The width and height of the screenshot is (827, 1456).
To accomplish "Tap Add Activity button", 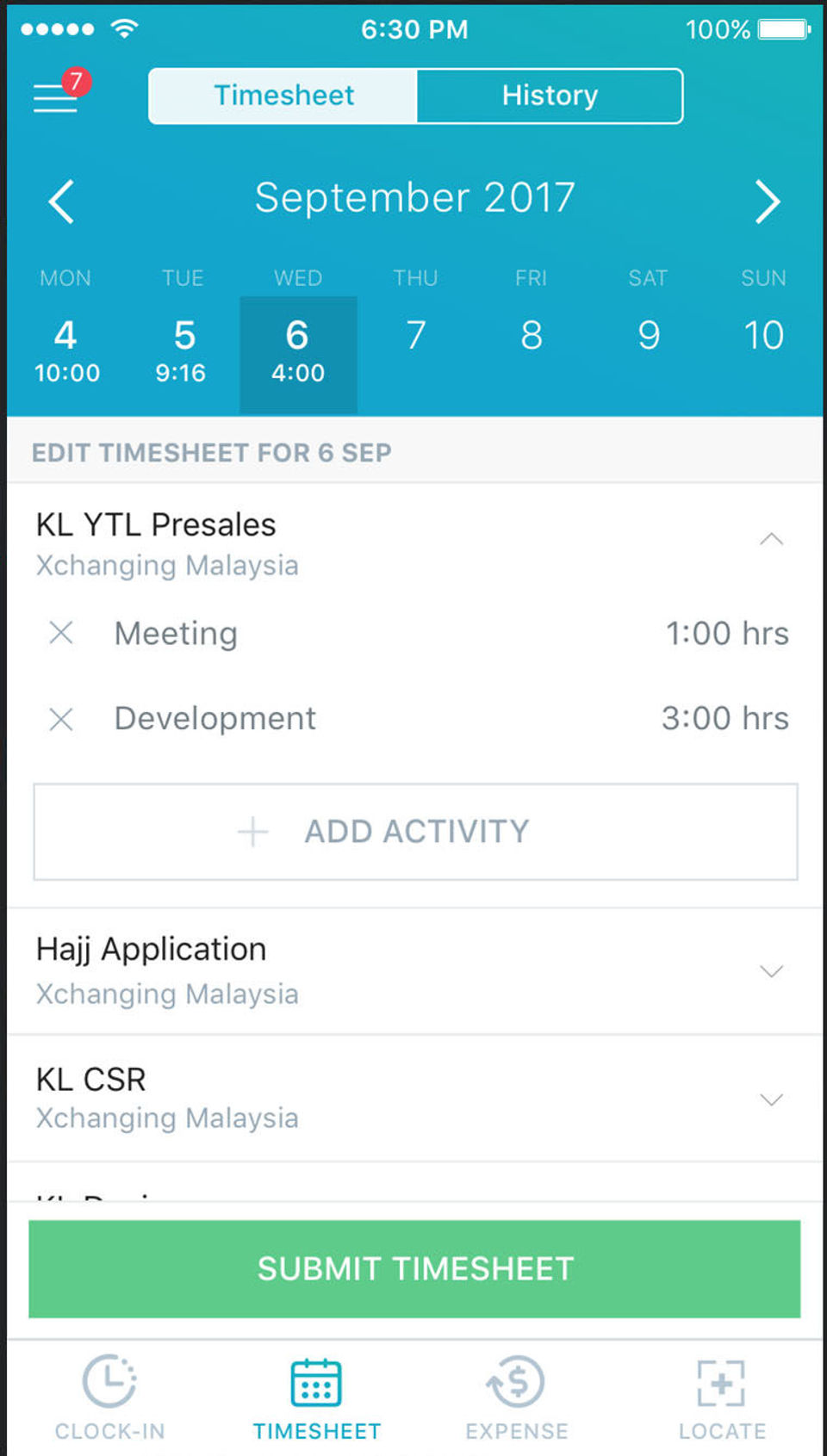I will tap(415, 832).
